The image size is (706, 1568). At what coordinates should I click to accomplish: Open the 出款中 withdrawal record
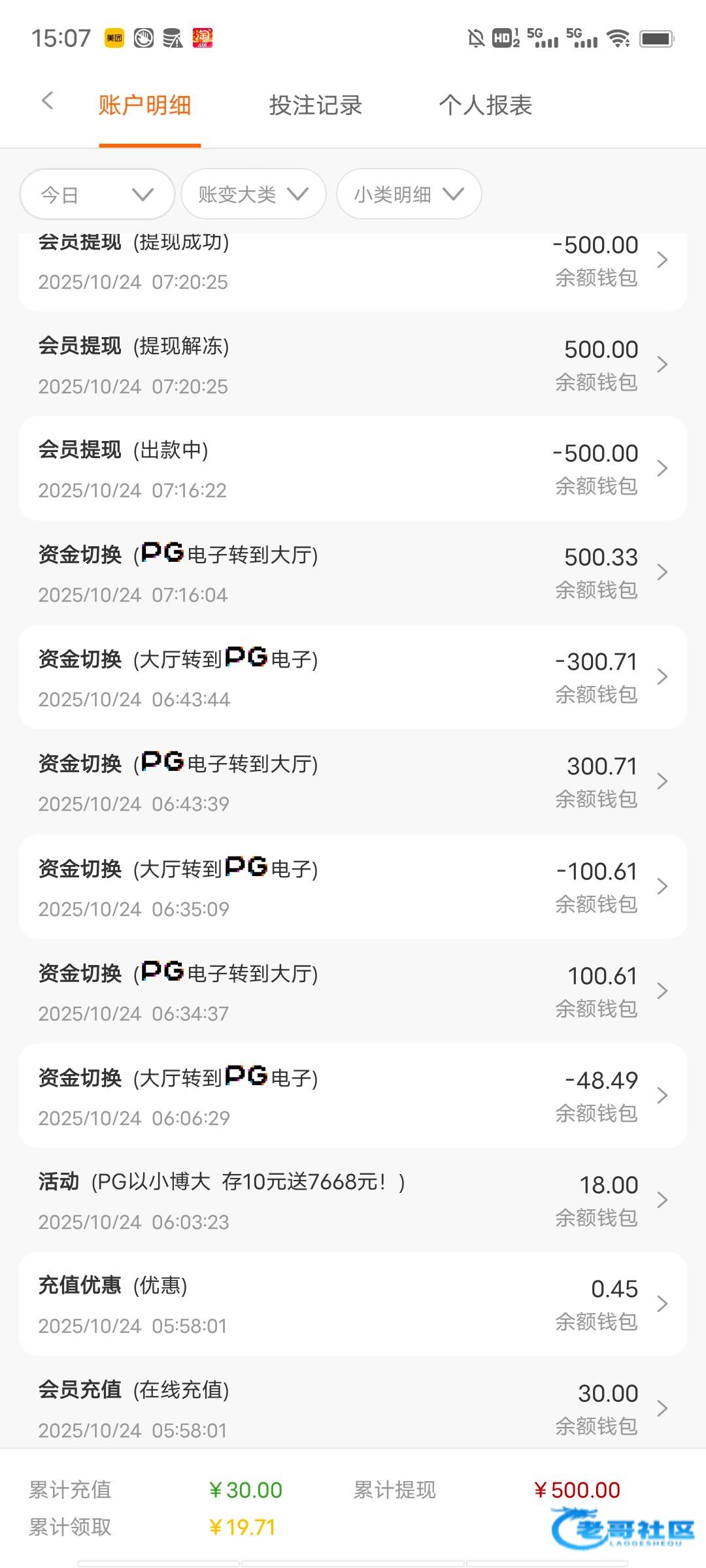coord(353,468)
